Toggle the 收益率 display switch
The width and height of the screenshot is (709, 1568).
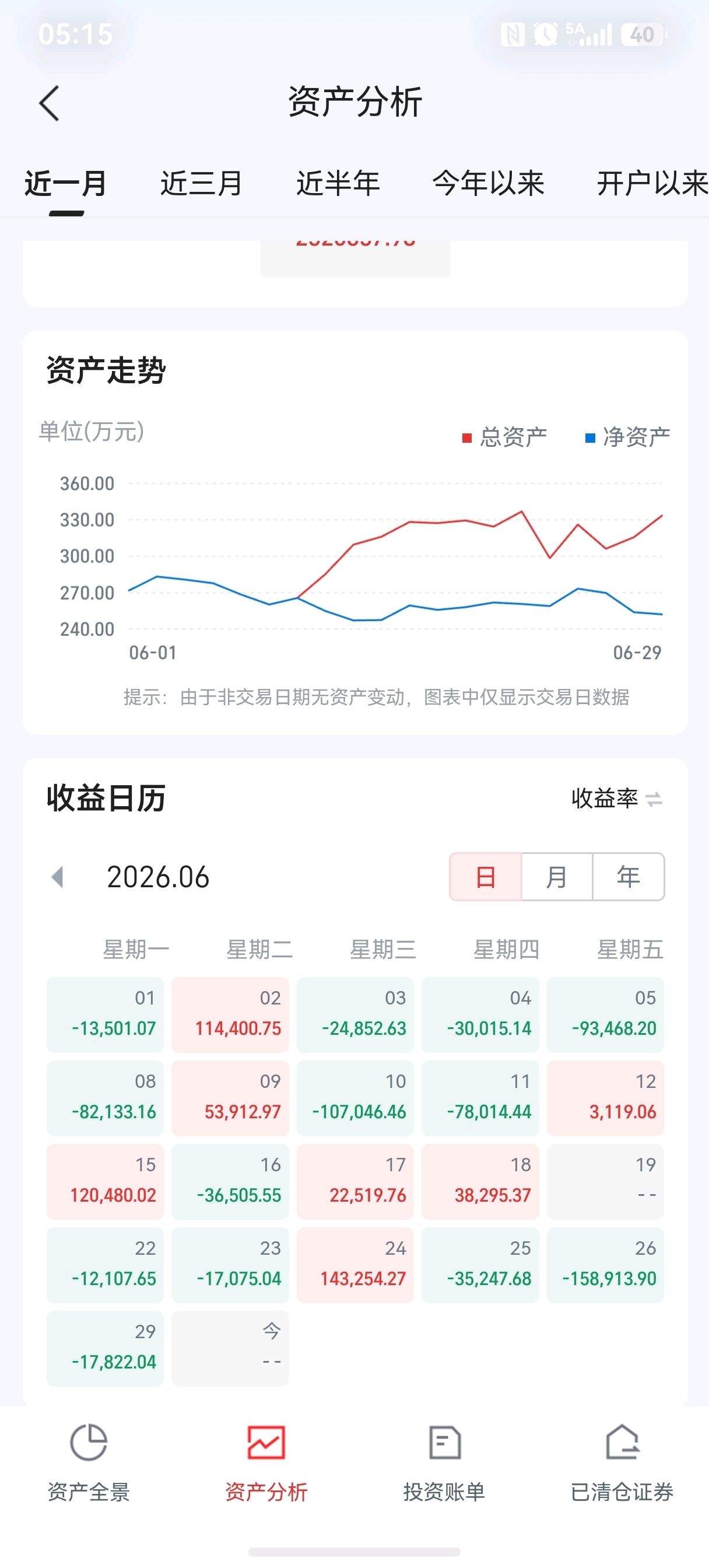(616, 798)
